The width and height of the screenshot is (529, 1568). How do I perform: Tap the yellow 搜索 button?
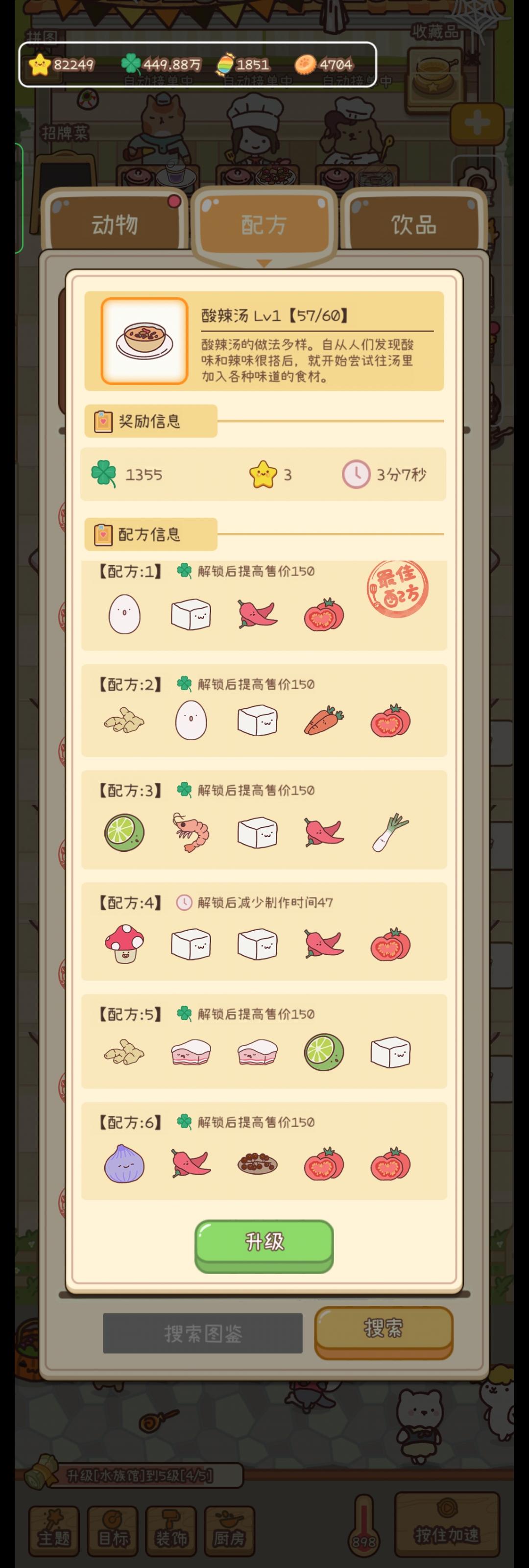click(x=383, y=1327)
